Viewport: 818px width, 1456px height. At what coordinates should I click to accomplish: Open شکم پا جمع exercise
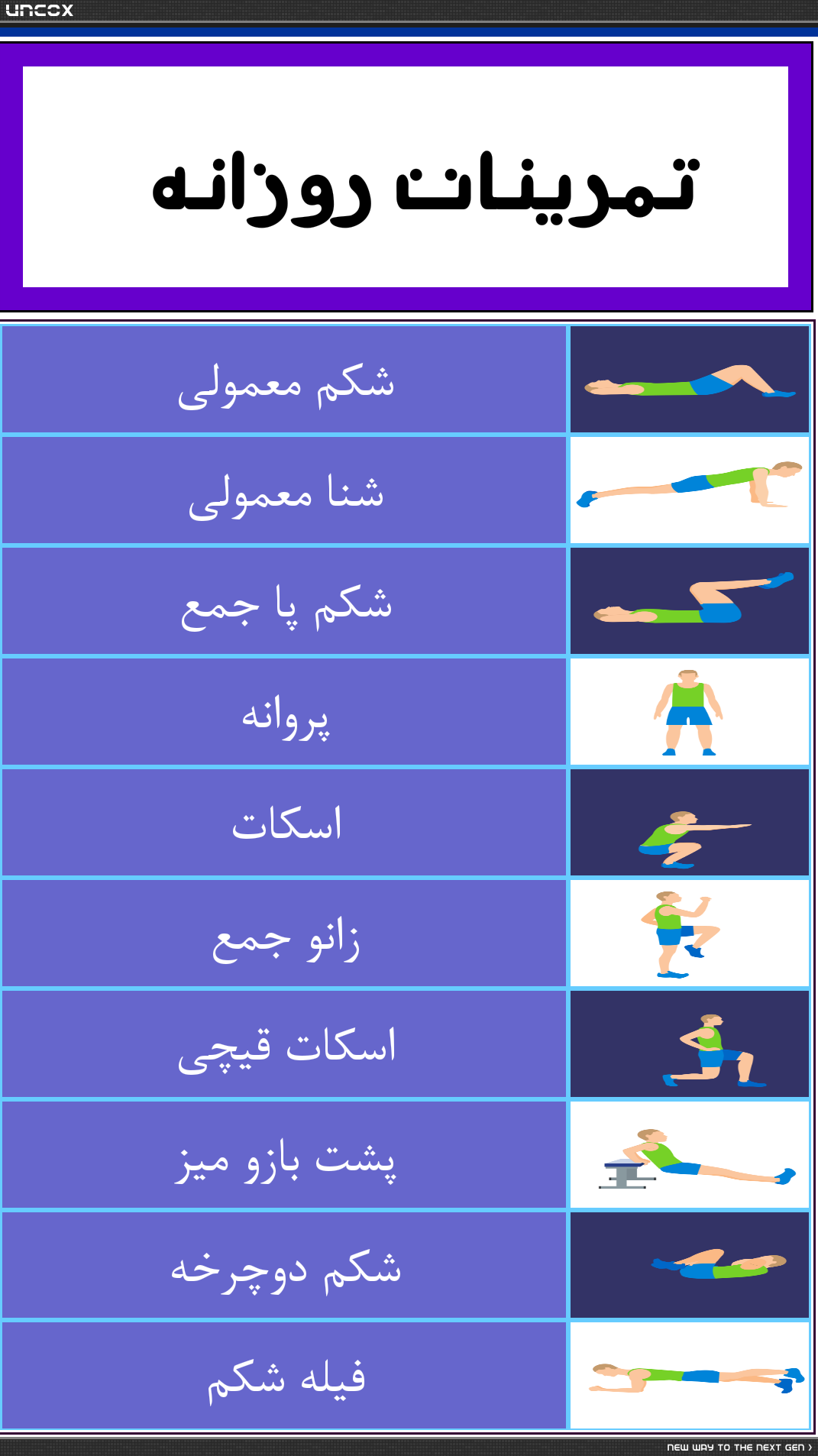(x=406, y=601)
